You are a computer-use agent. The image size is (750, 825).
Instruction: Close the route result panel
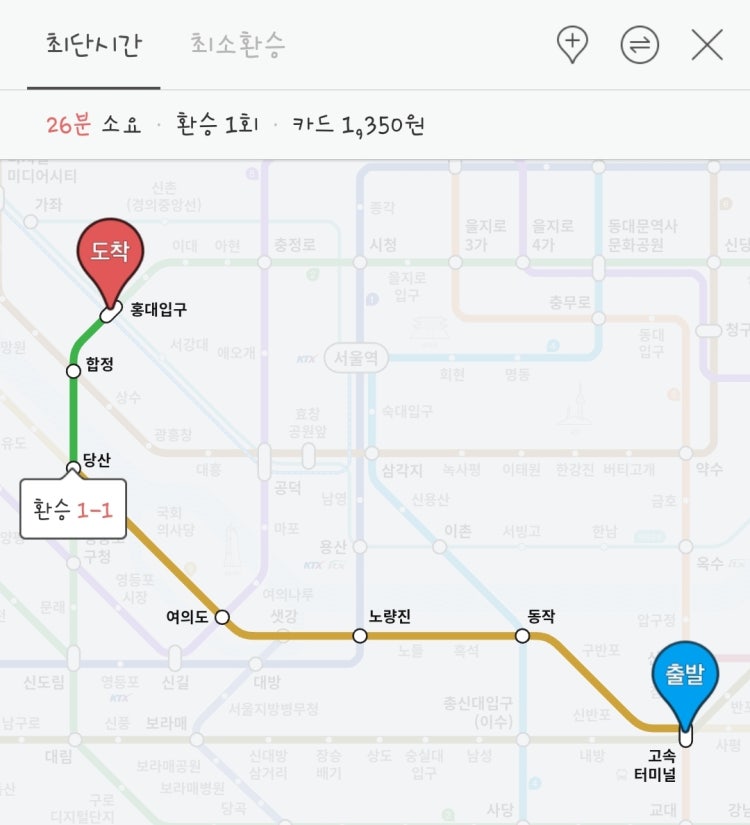[707, 44]
